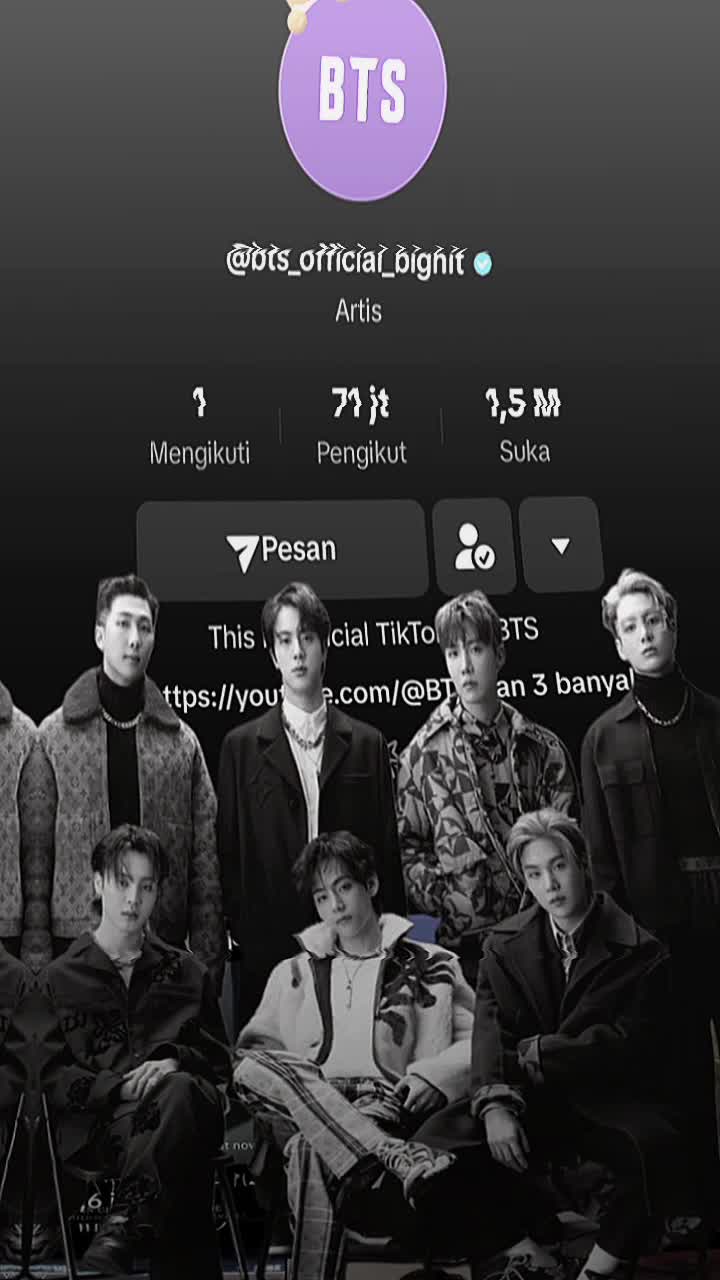Screen dimensions: 720x1280
Task: Open the Pengikut followers list
Action: point(362,425)
